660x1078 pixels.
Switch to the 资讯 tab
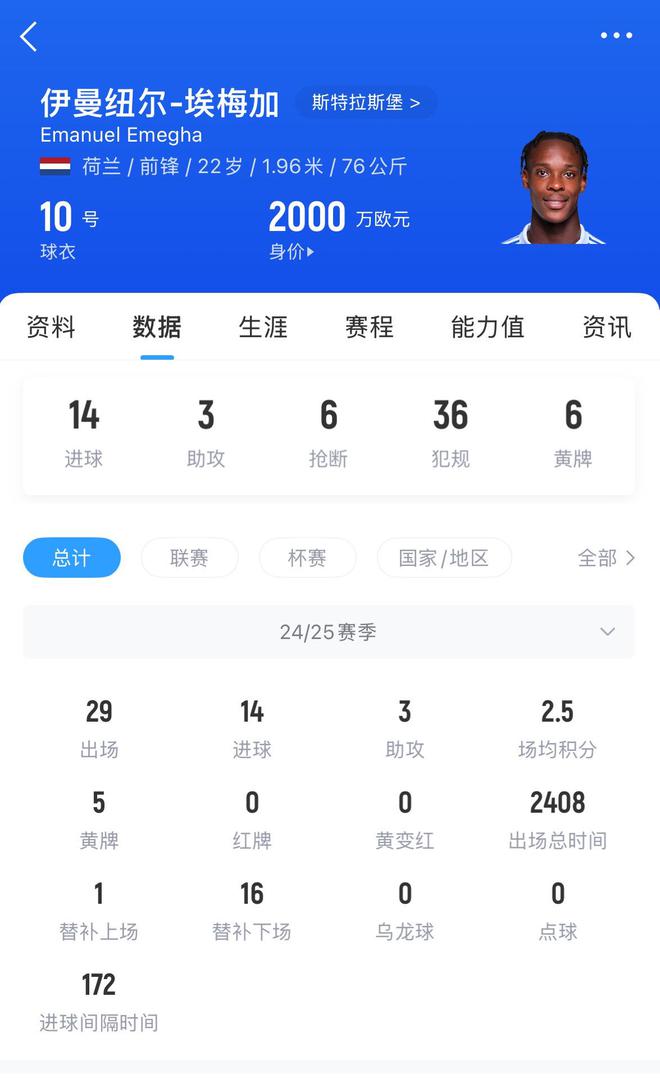coord(606,327)
